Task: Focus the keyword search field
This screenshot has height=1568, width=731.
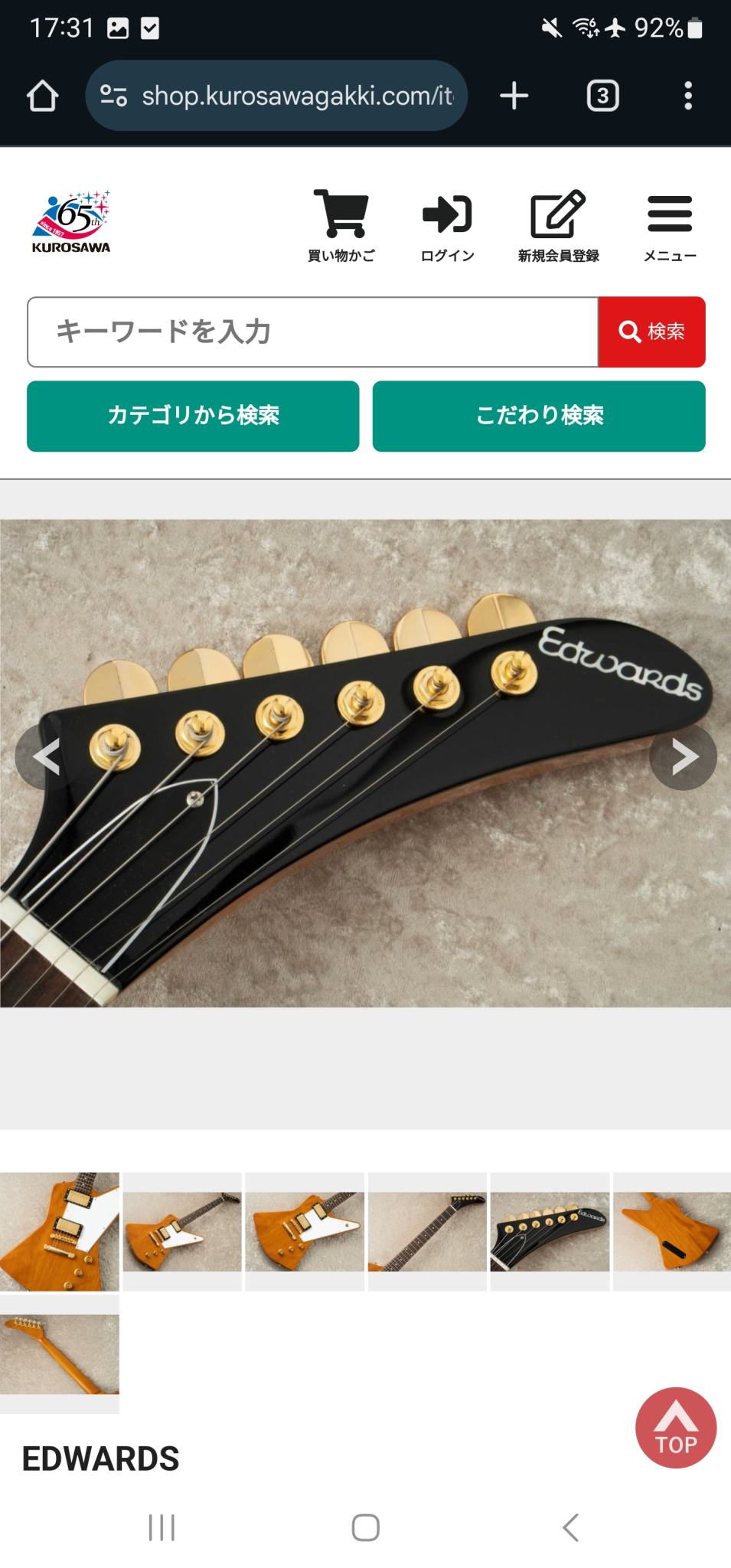Action: [312, 332]
